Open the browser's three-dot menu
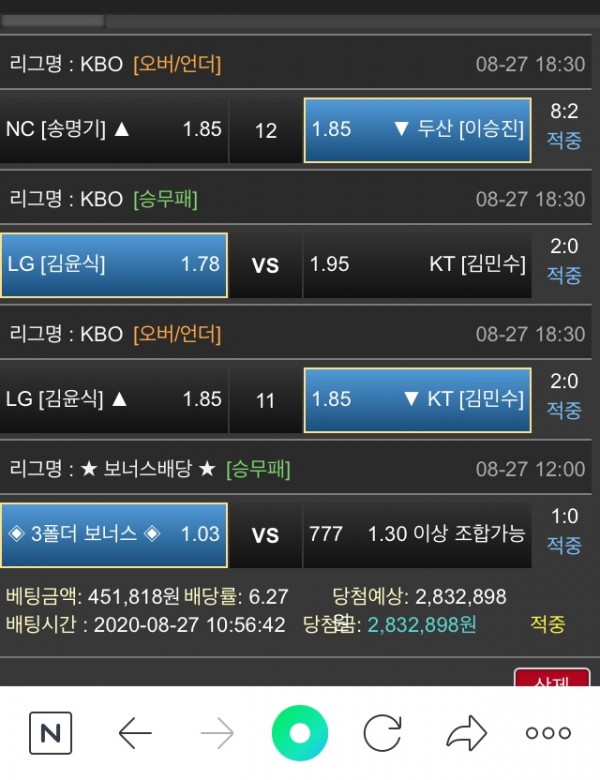Viewport: 600px width, 780px height. pos(548,734)
